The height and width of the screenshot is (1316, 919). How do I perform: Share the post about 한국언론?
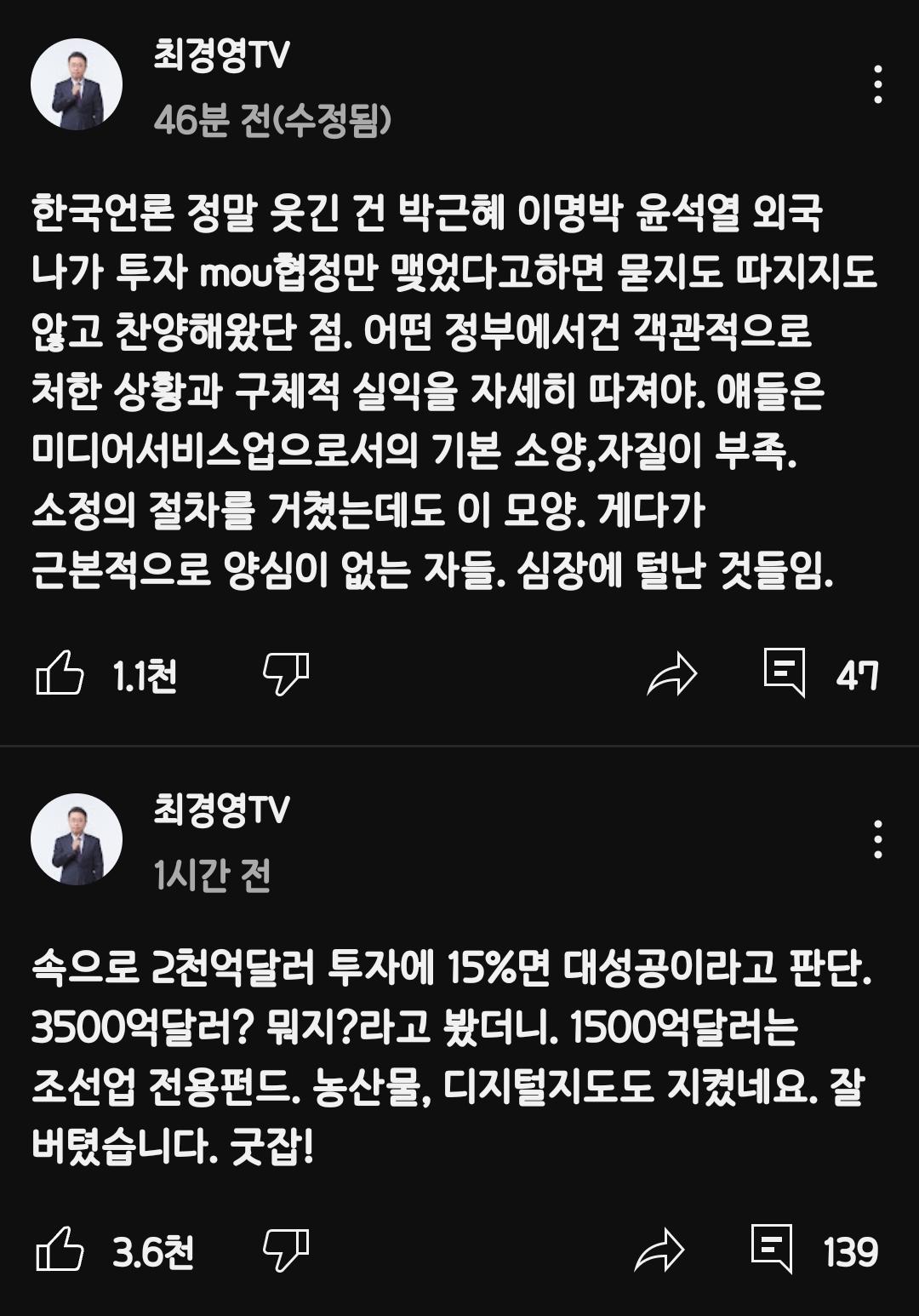pos(671,676)
